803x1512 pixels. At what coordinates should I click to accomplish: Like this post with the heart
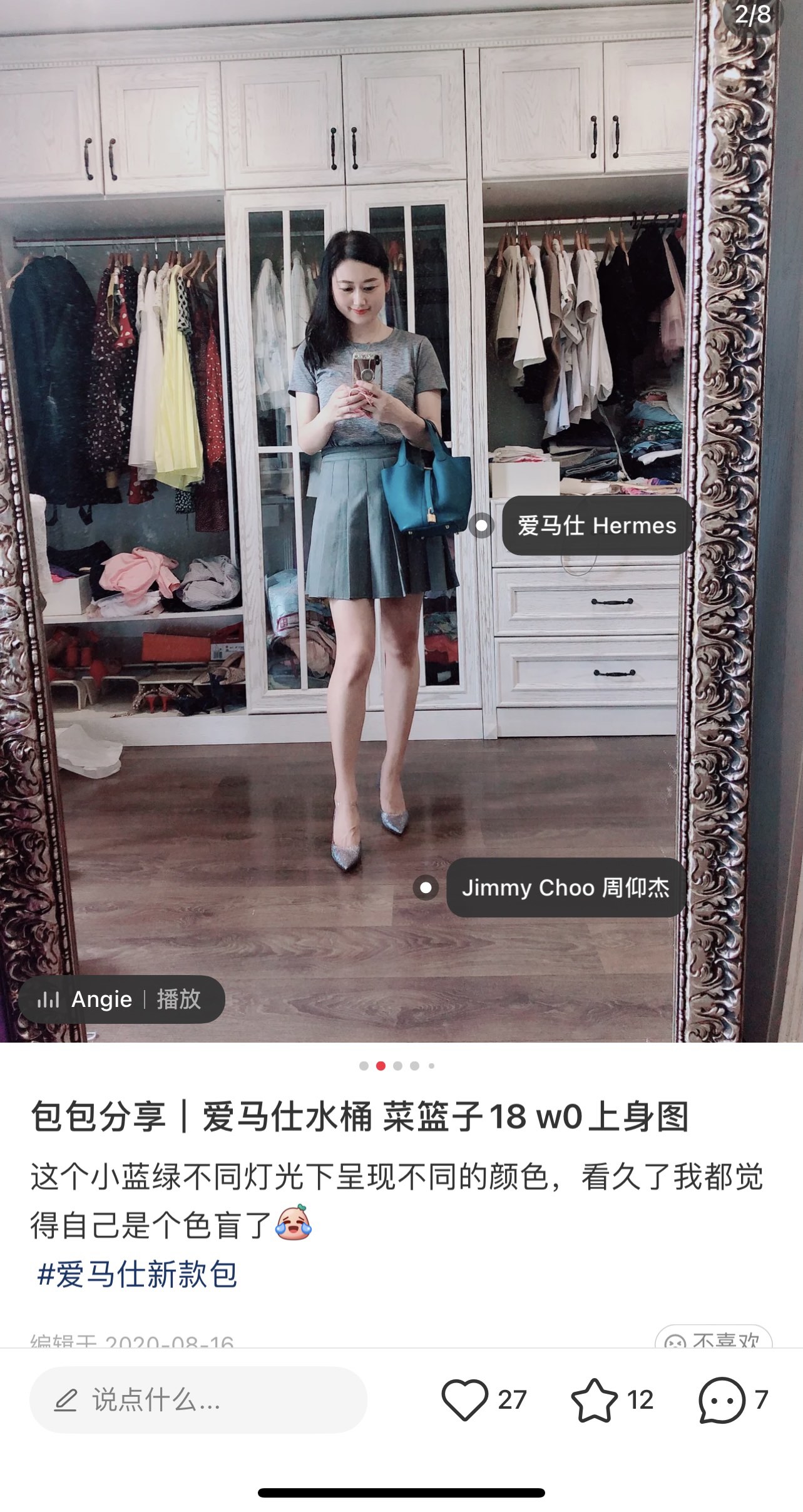coord(465,1400)
